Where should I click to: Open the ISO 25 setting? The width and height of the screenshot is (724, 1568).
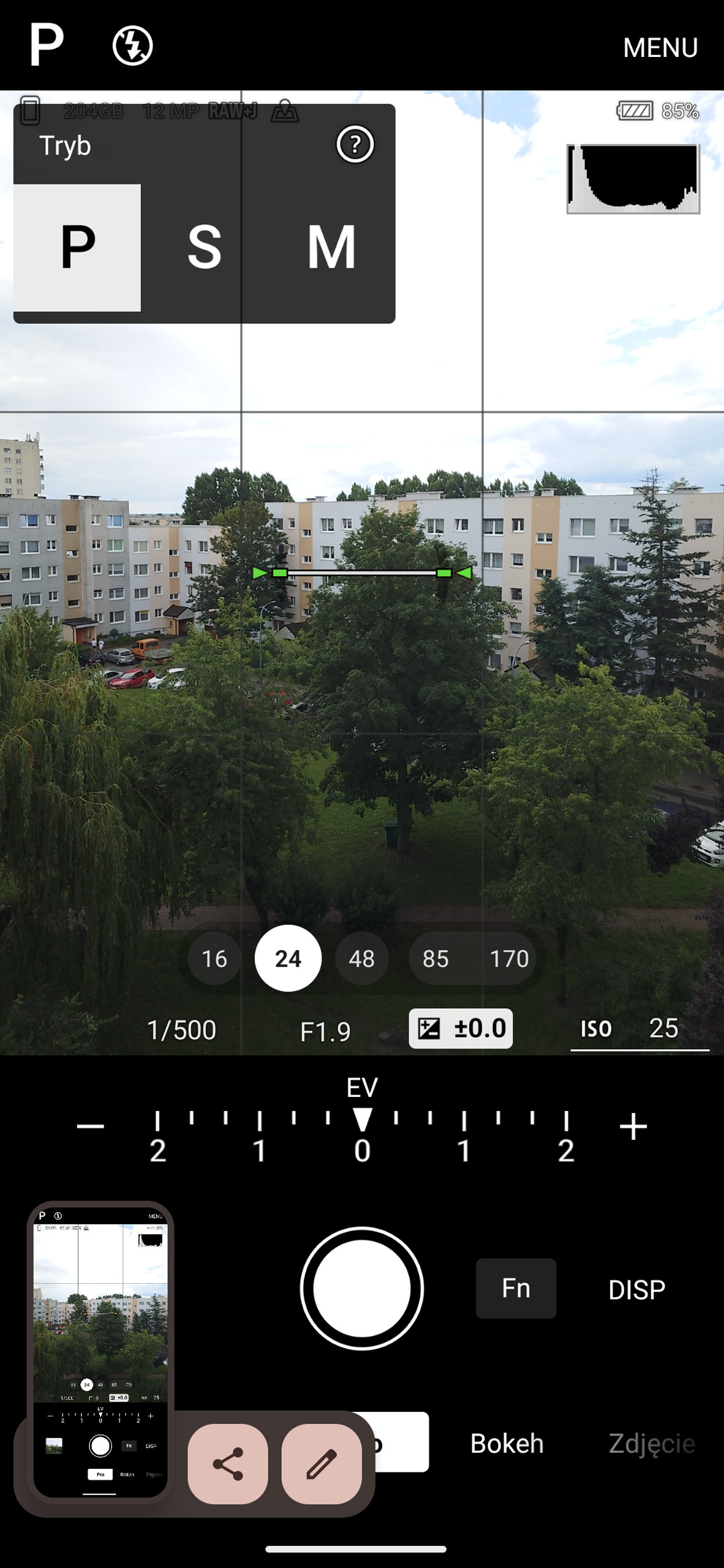click(x=639, y=1028)
